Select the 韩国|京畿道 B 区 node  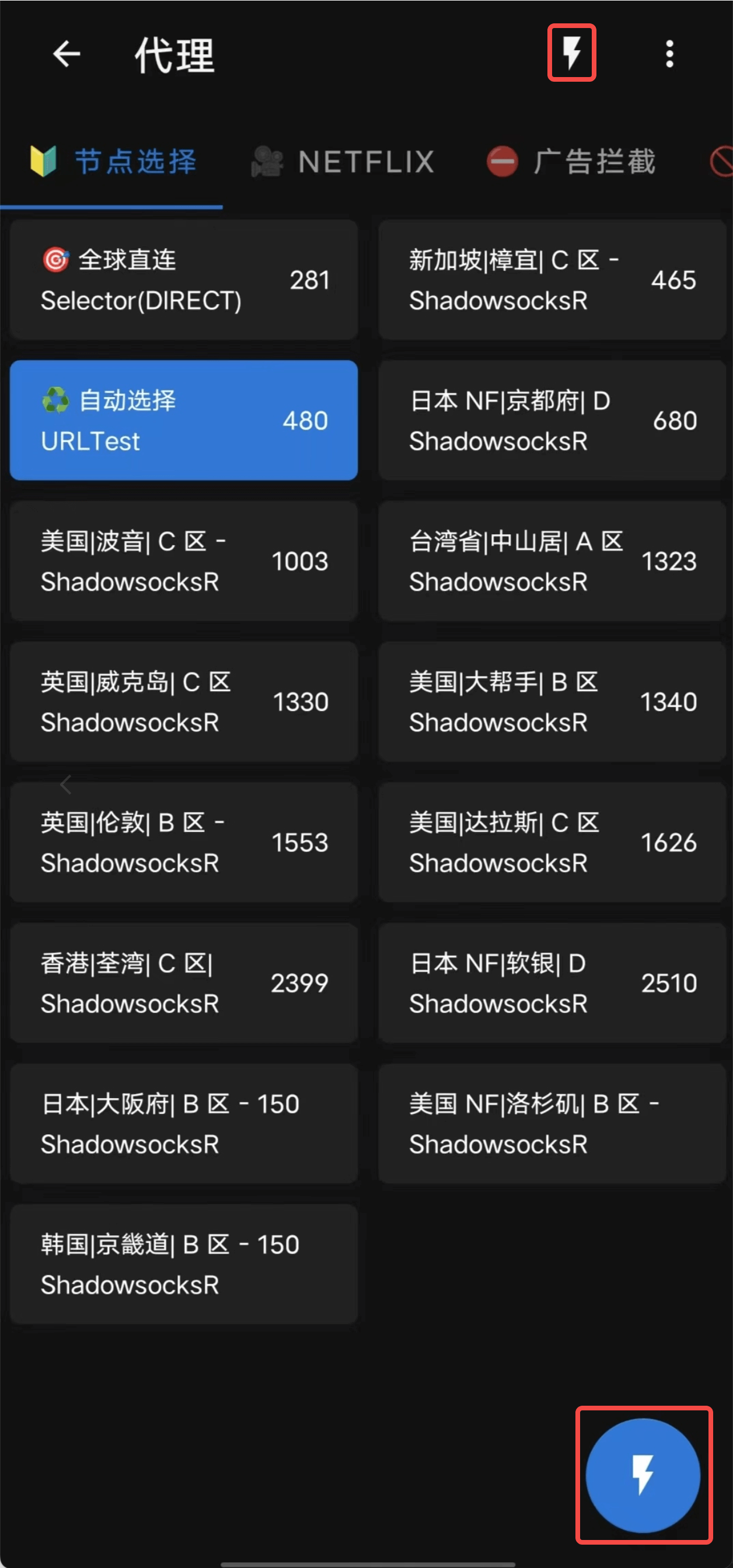[x=184, y=1264]
